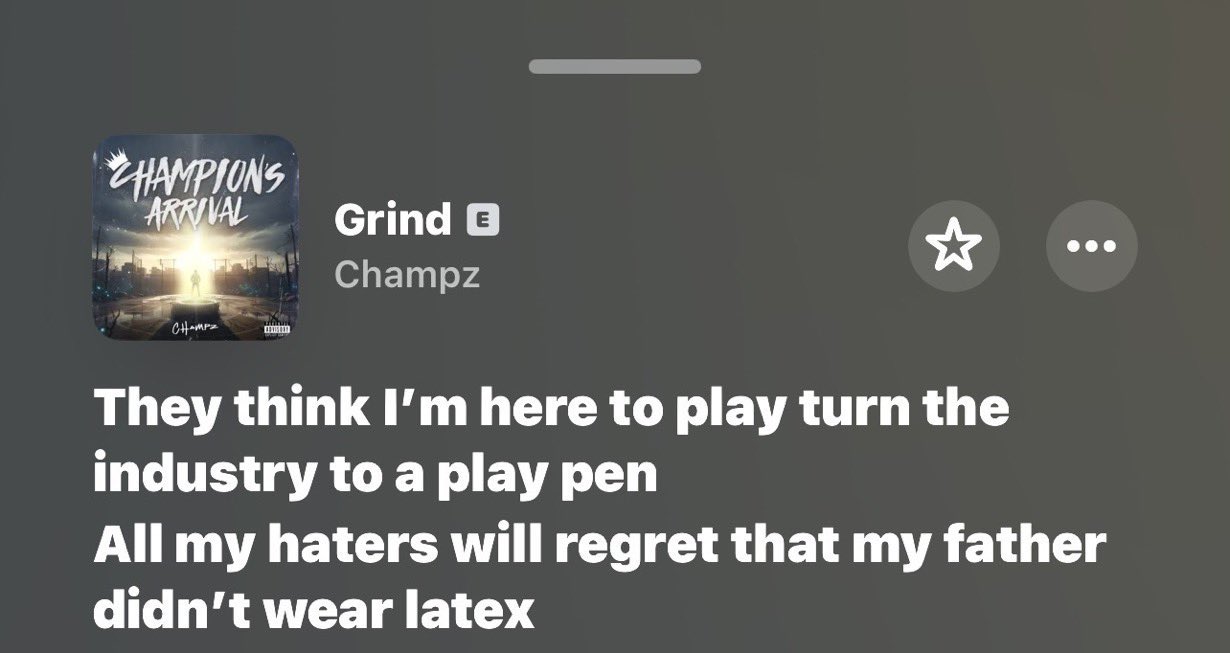Jump to lyric line "They think I'm here to play"

pos(552,441)
